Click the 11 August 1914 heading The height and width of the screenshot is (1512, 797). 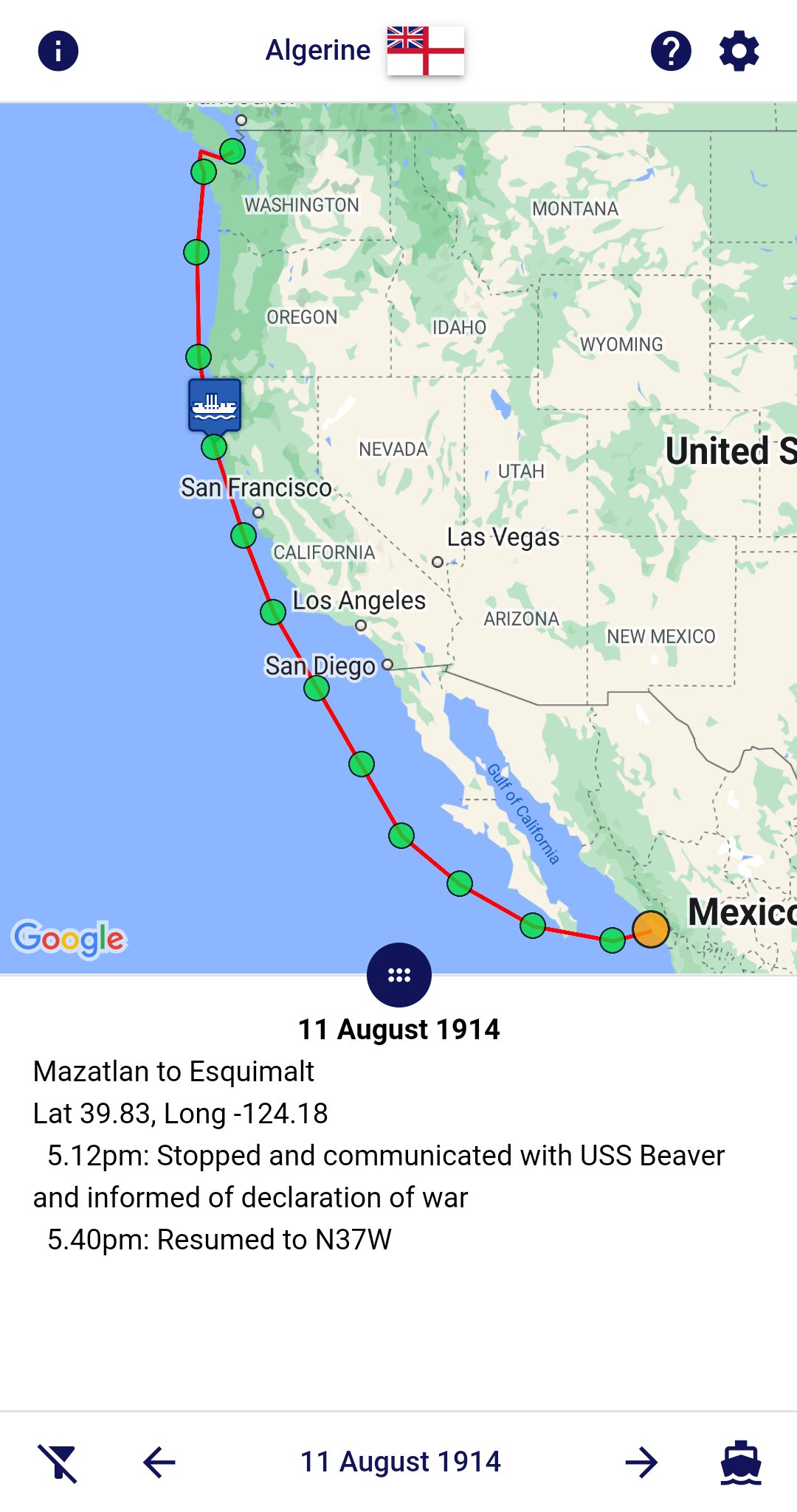398,1030
